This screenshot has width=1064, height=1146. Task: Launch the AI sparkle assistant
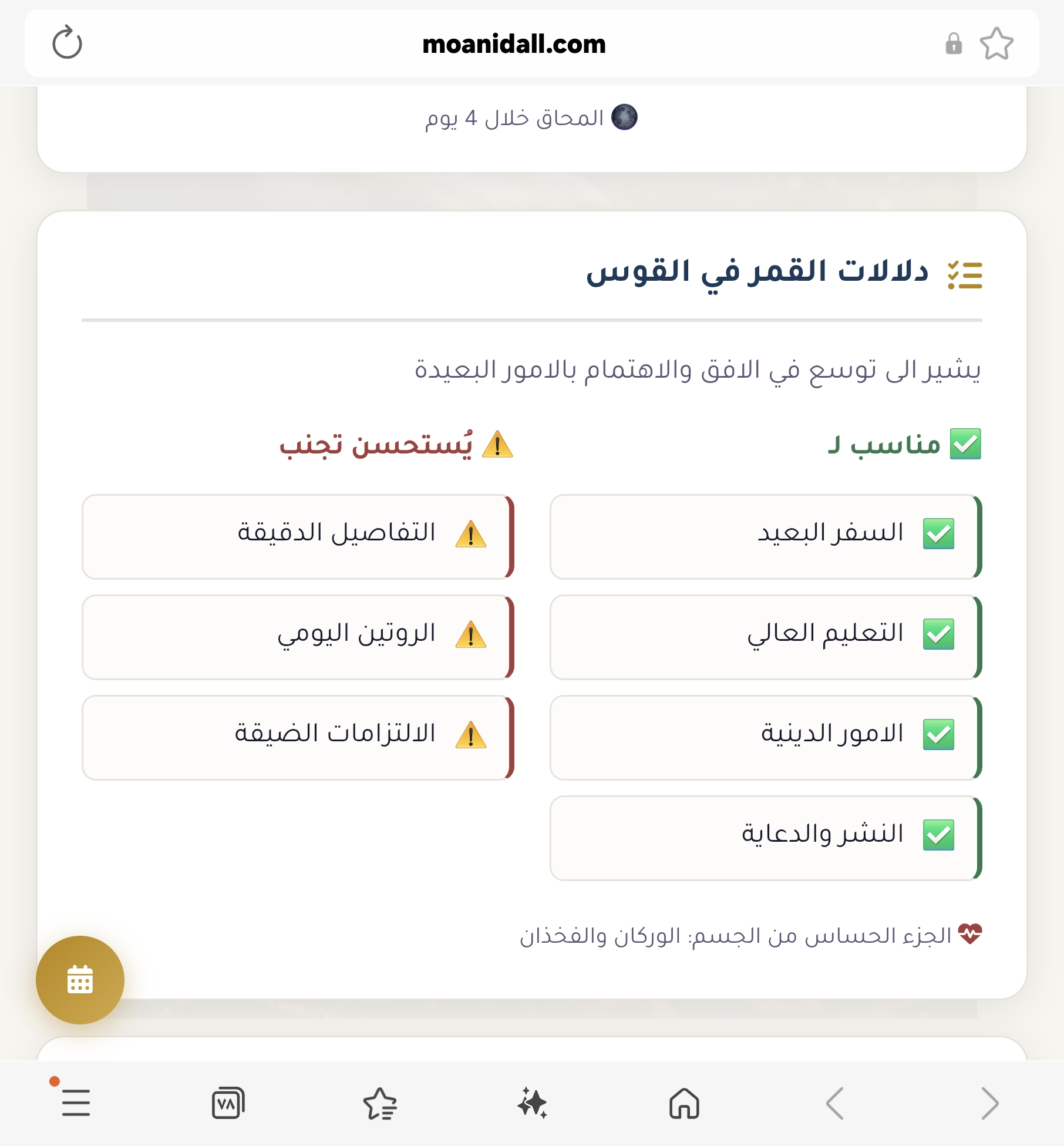coord(532,1103)
